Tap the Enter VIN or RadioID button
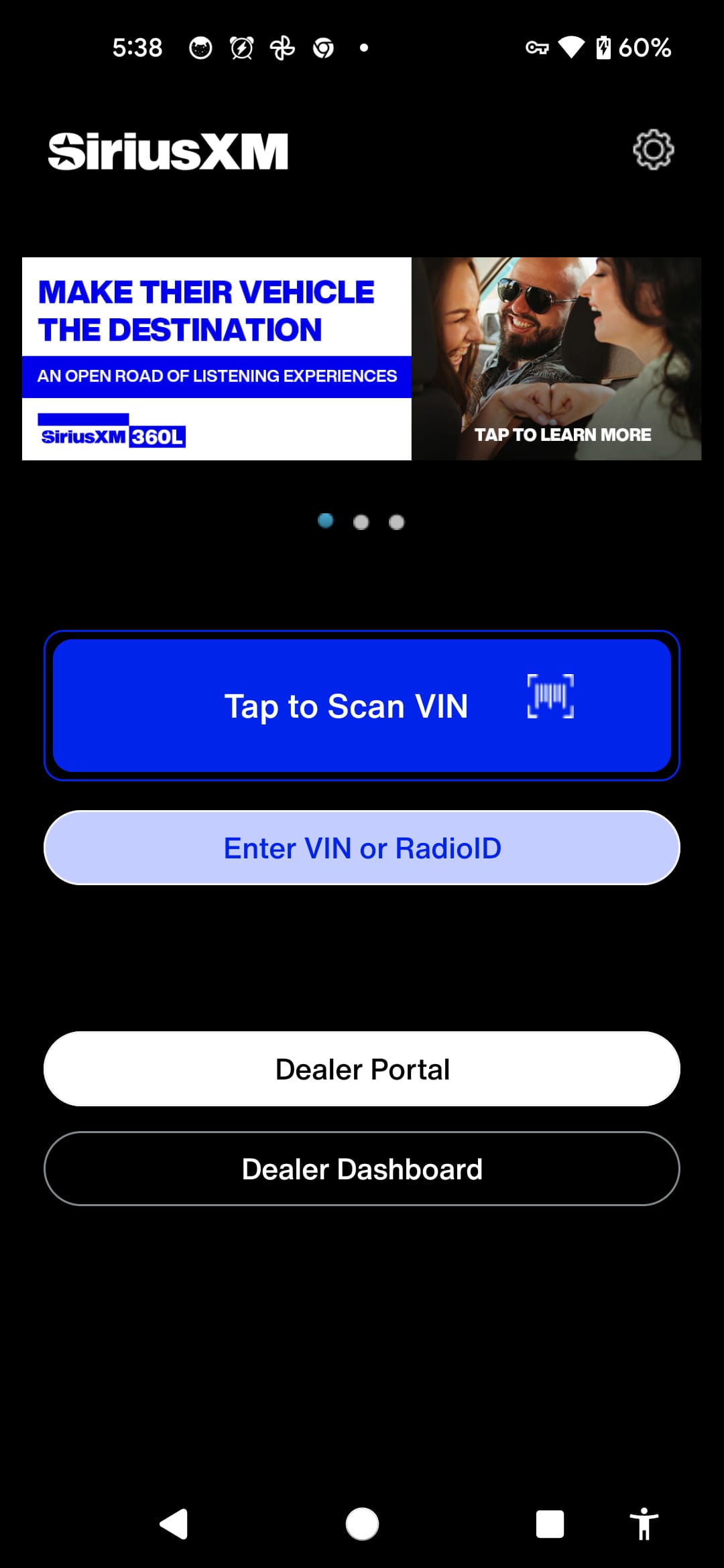This screenshot has width=724, height=1568. [362, 847]
